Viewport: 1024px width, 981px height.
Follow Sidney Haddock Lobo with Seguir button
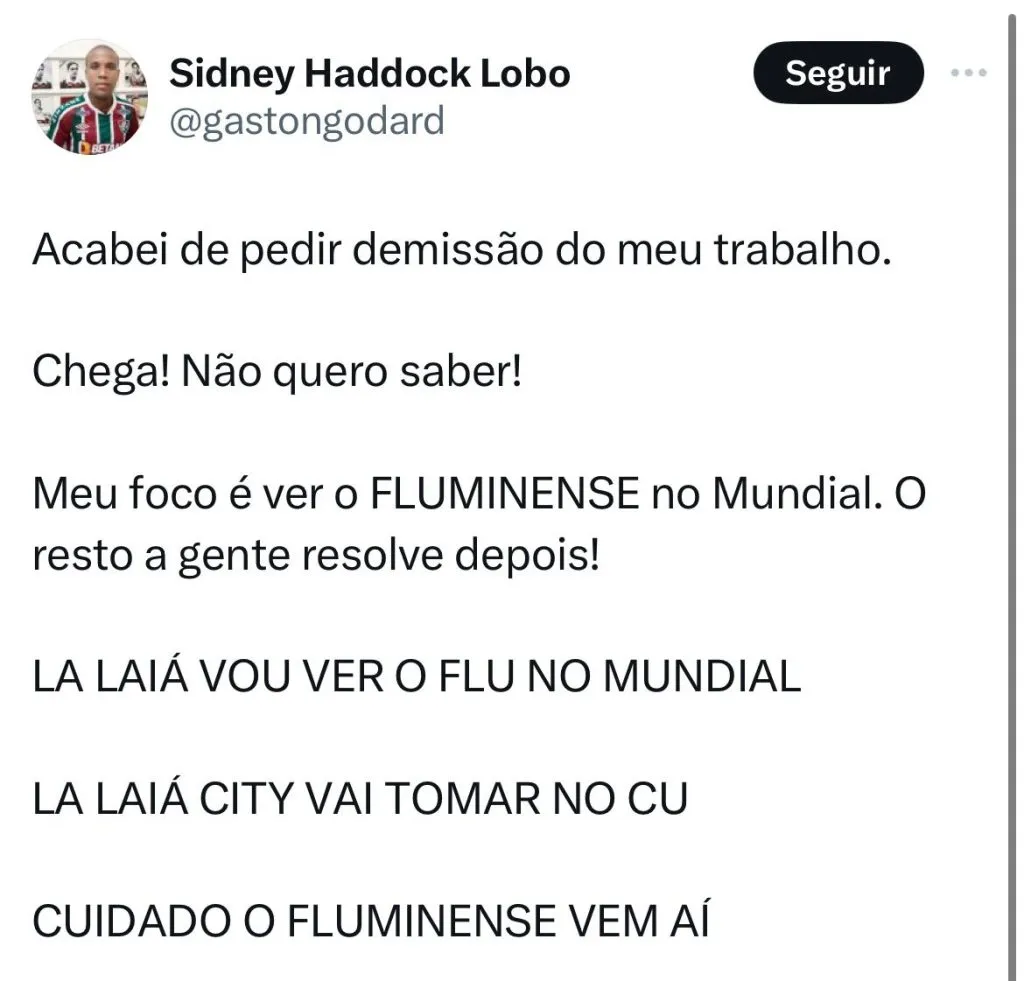click(x=837, y=74)
